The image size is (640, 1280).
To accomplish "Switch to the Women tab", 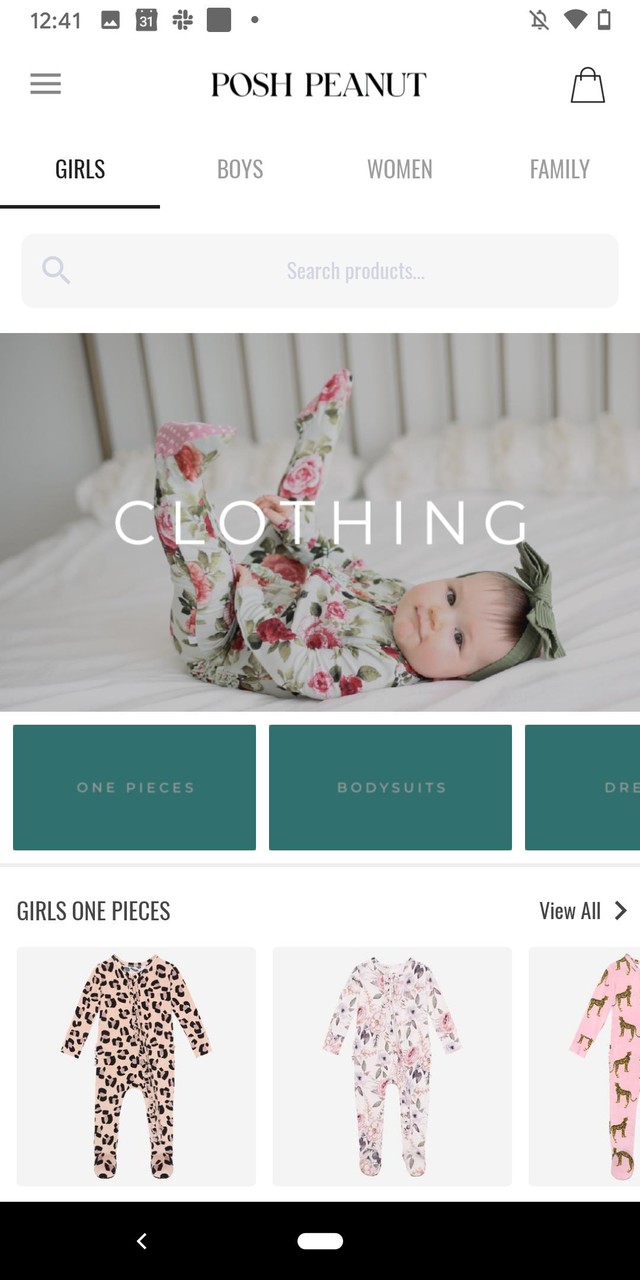I will click(399, 169).
